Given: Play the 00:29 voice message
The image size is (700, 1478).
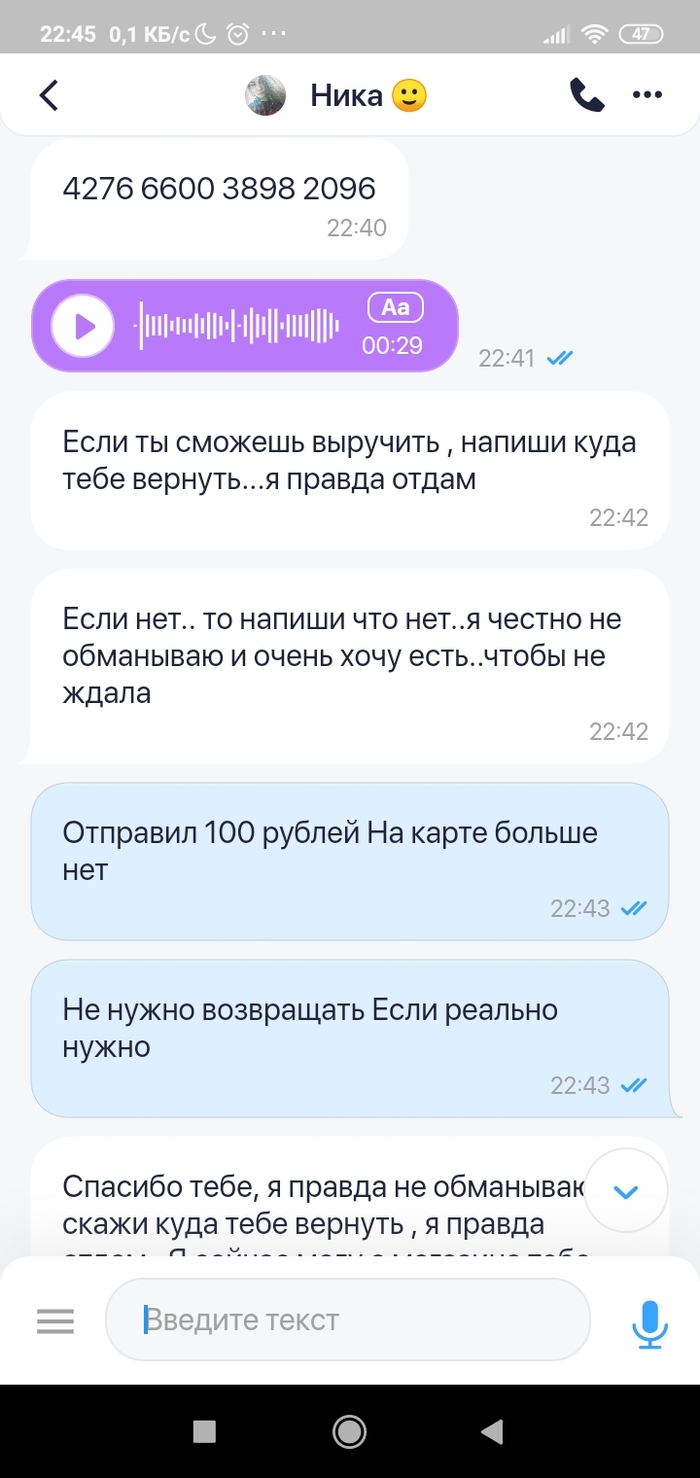Looking at the screenshot, I should (x=84, y=326).
